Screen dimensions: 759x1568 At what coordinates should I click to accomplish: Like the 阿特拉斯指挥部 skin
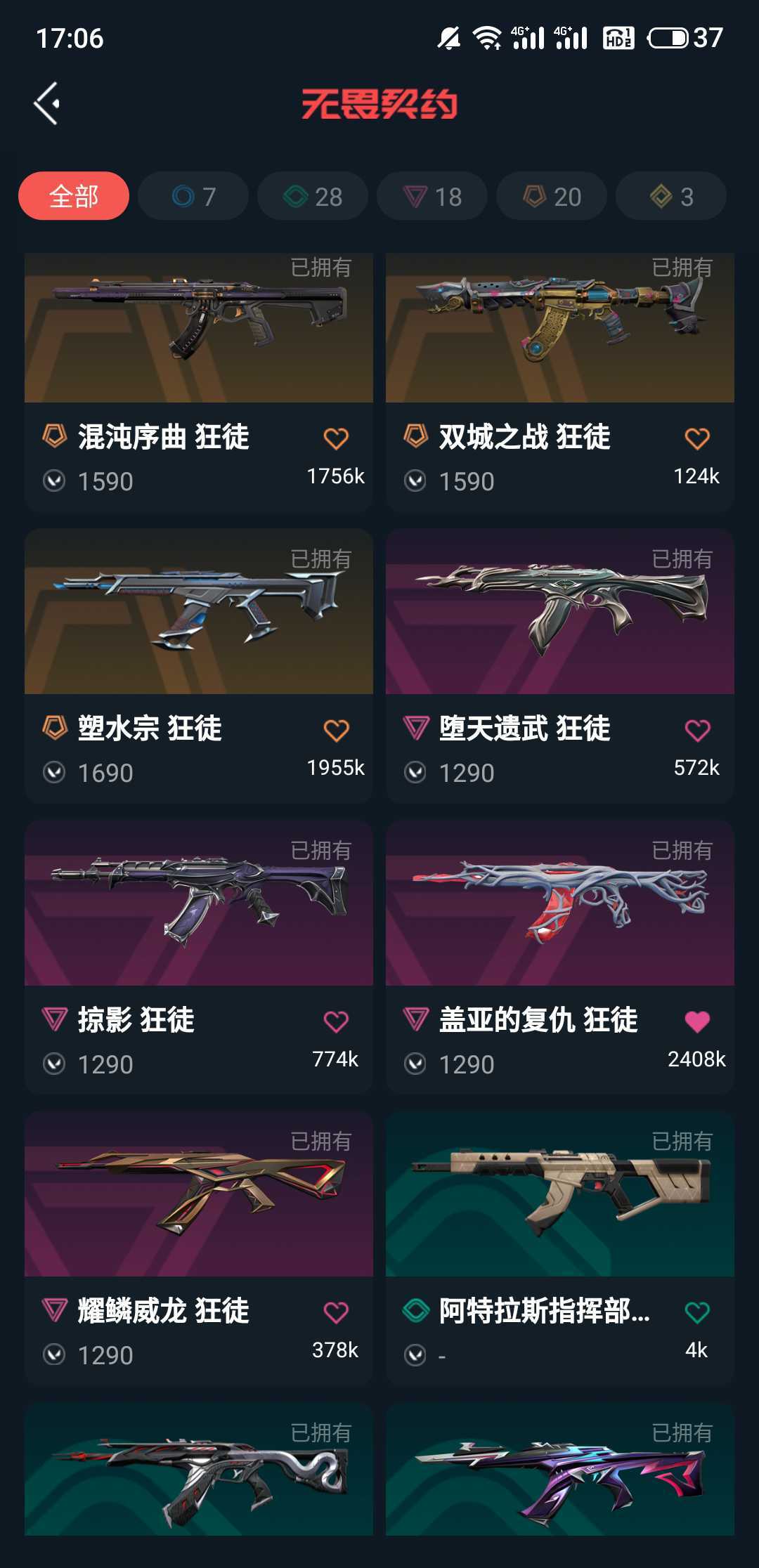coord(697,1312)
